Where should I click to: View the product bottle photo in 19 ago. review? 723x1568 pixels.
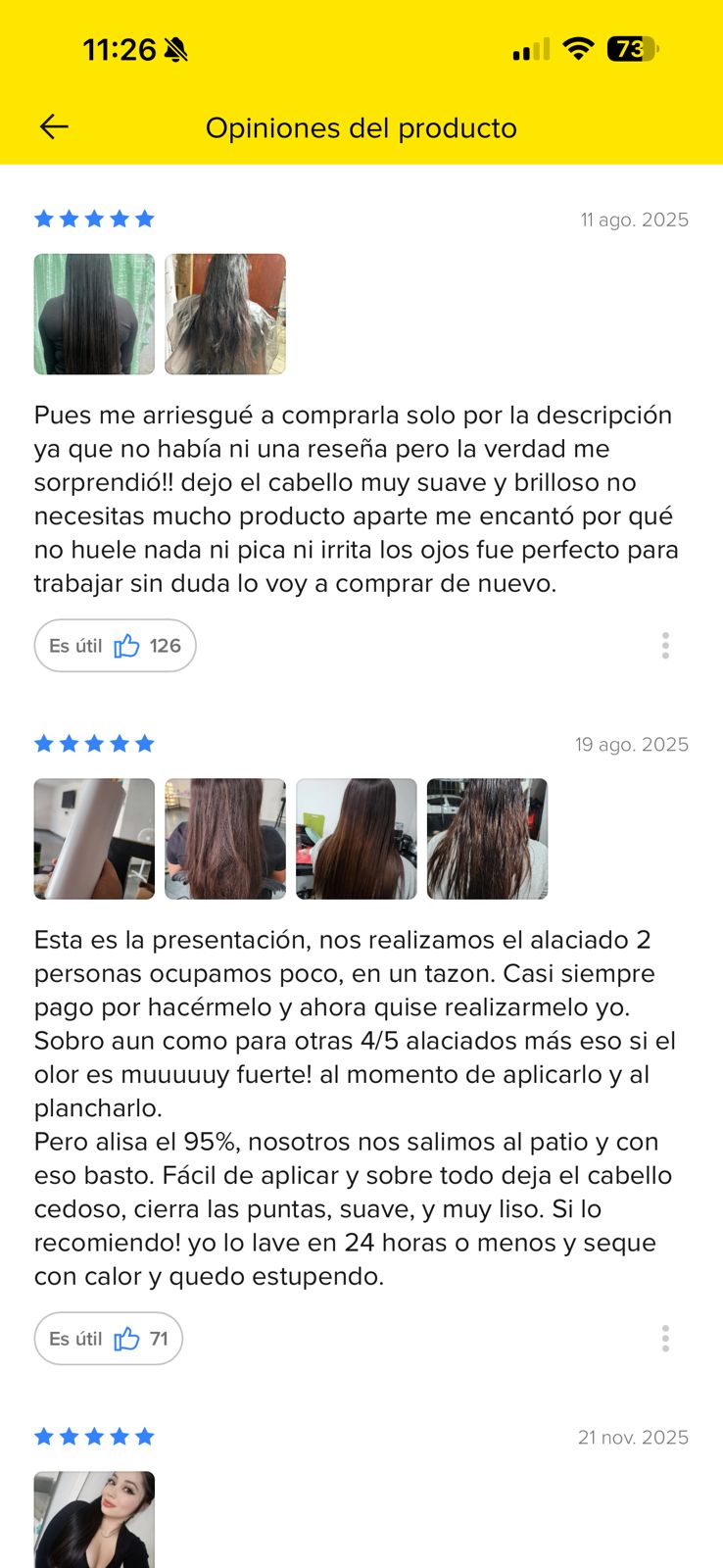pyautogui.click(x=94, y=839)
